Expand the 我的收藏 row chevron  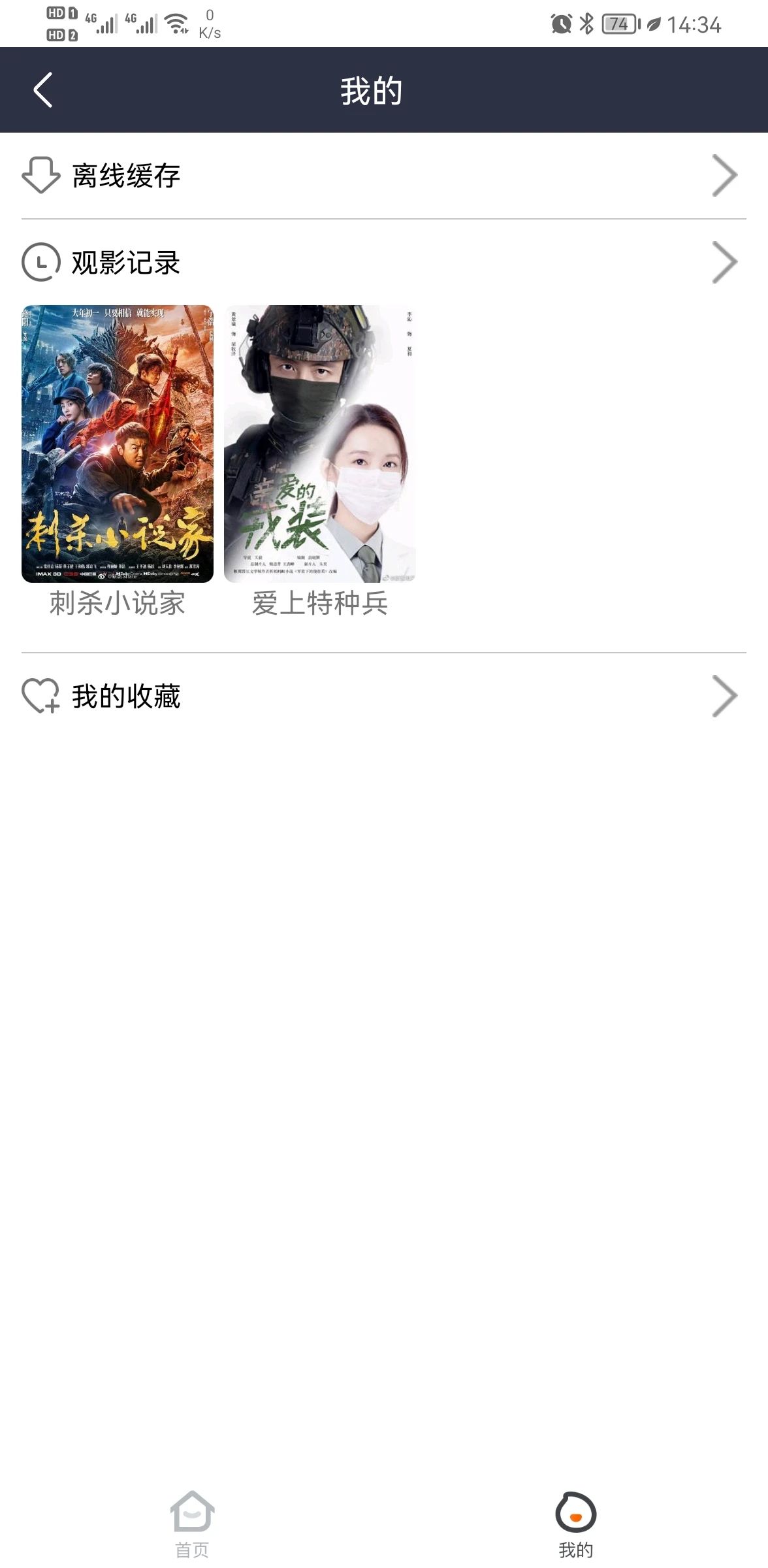click(x=725, y=697)
